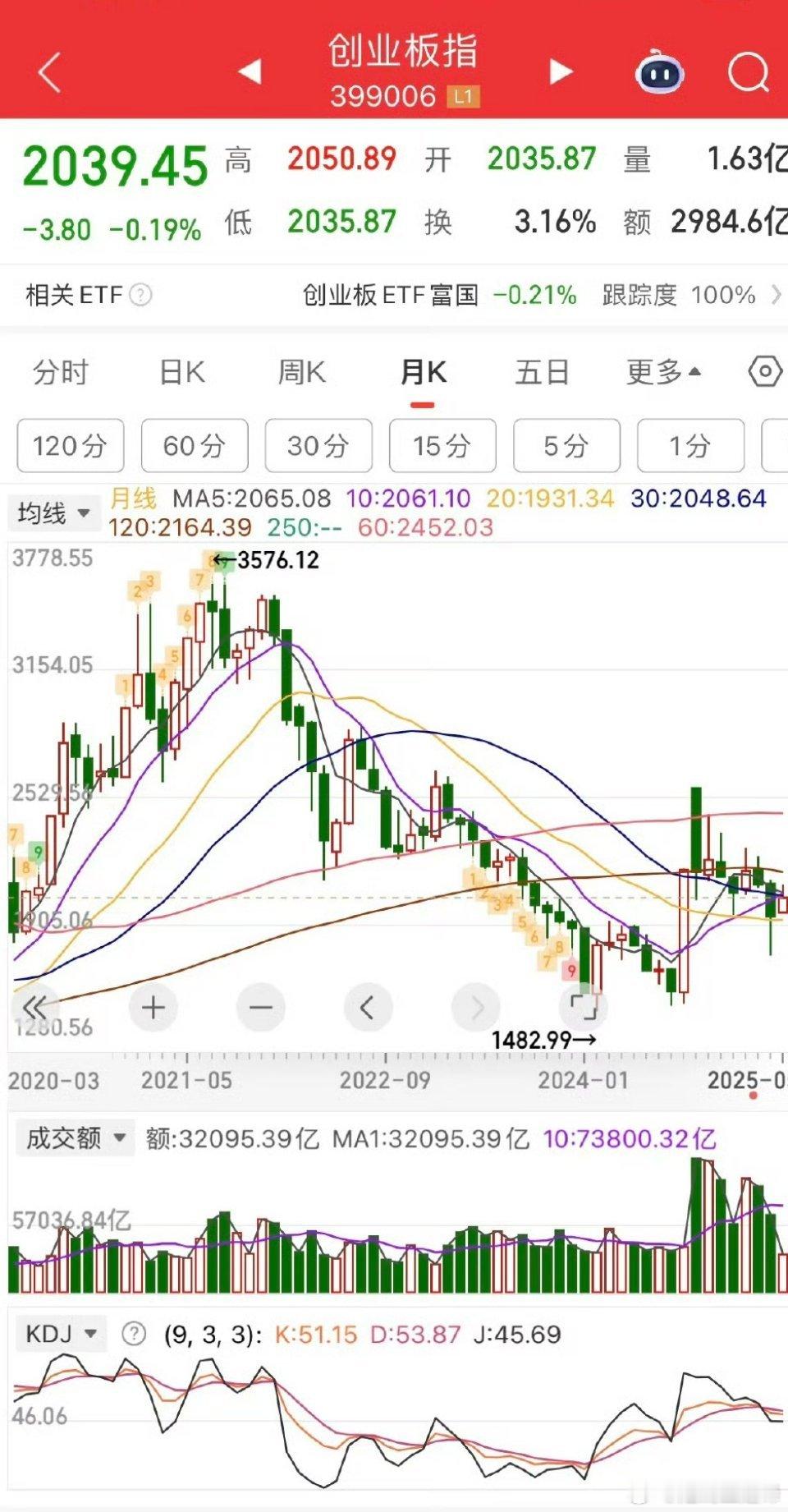Open the 成交额 indicator dropdown
The height and width of the screenshot is (1512, 788).
click(75, 1138)
